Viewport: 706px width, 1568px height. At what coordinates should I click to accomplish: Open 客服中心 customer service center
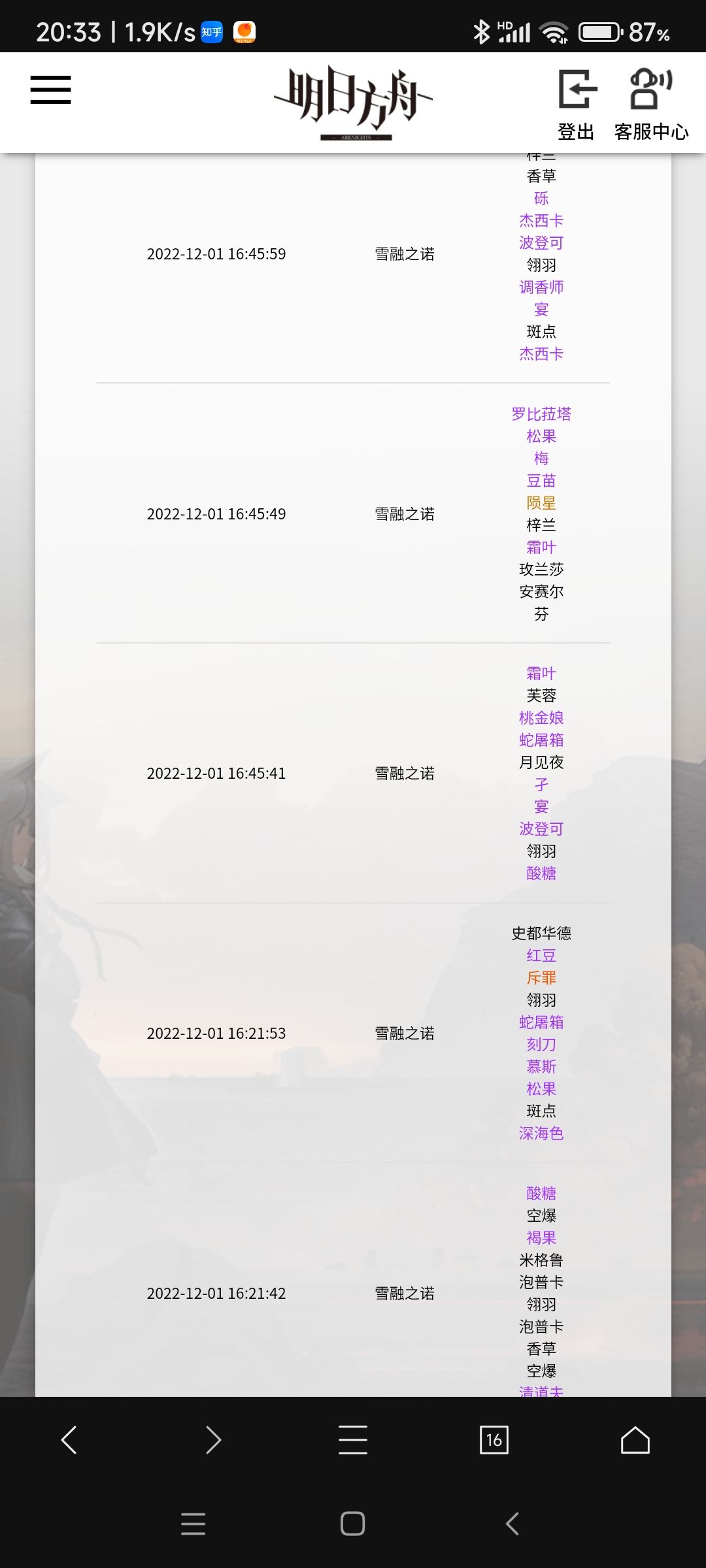pos(651,105)
